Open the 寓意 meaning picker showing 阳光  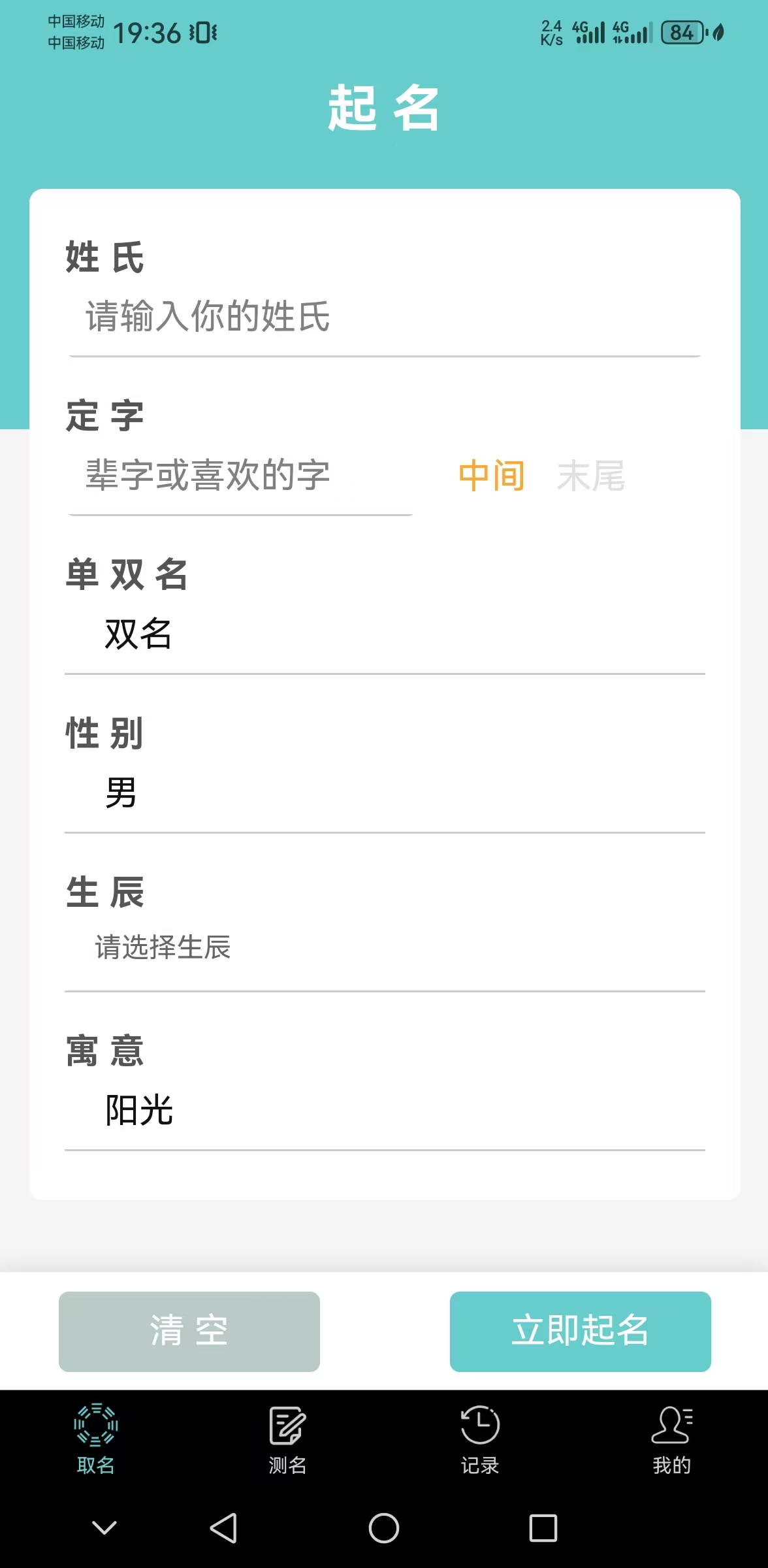pos(384,1110)
